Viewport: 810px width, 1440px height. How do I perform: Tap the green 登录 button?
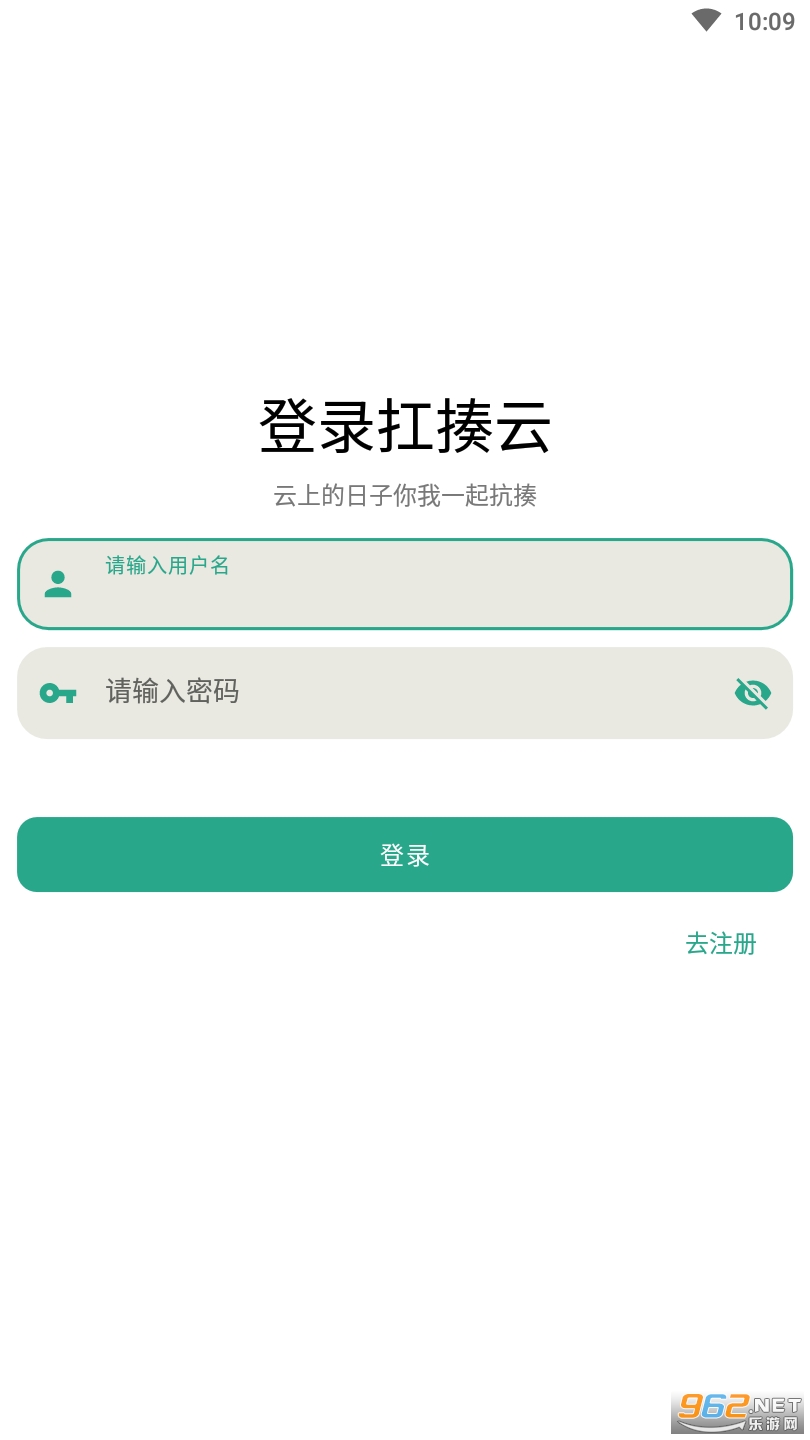click(x=404, y=855)
